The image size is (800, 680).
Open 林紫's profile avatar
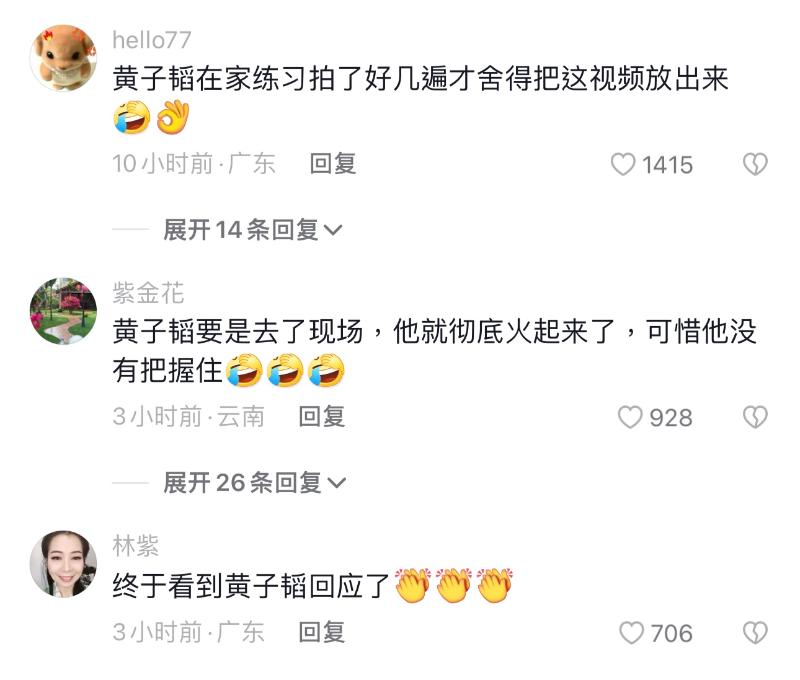click(x=64, y=564)
